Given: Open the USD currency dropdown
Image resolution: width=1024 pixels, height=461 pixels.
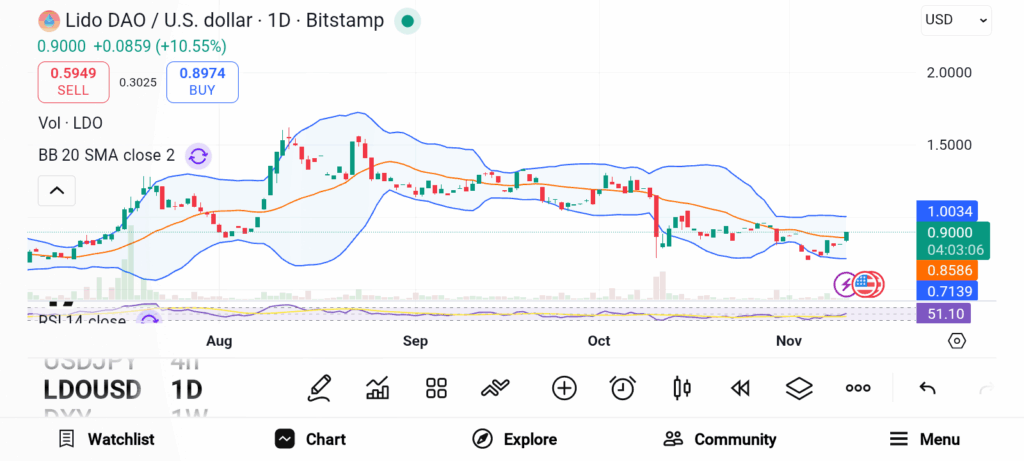Looking at the screenshot, I should pyautogui.click(x=956, y=19).
